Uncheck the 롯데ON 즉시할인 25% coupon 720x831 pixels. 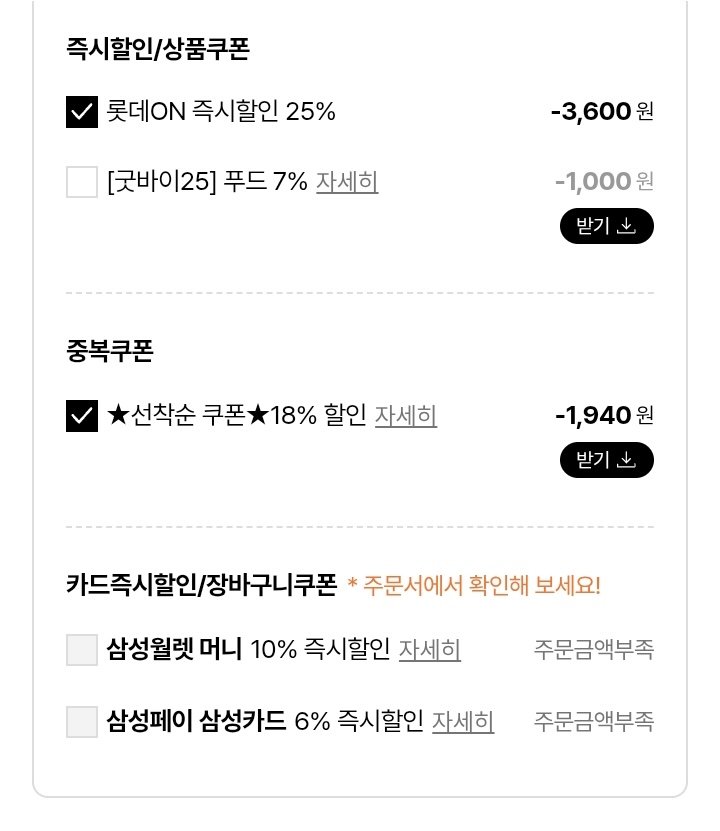(x=81, y=111)
